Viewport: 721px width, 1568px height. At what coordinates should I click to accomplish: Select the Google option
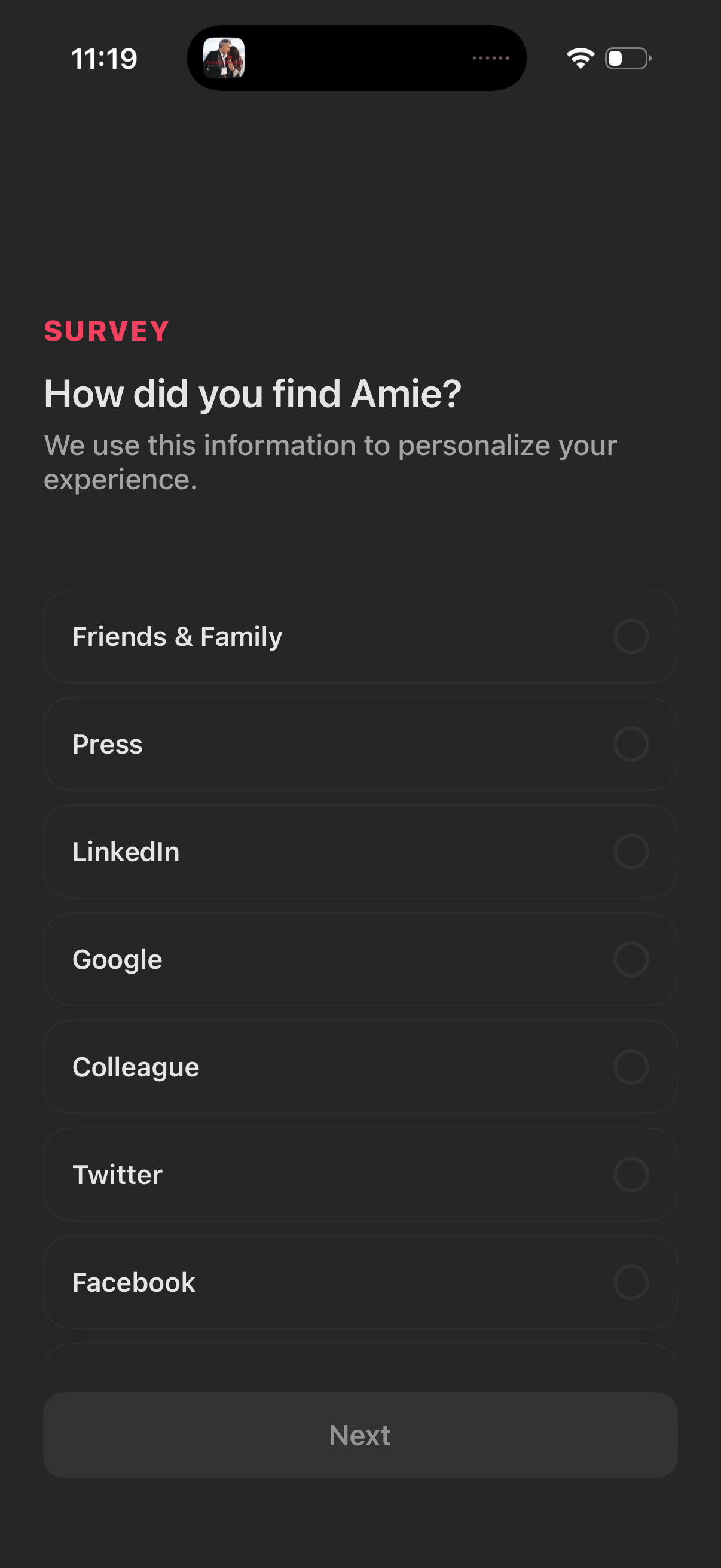(631, 959)
